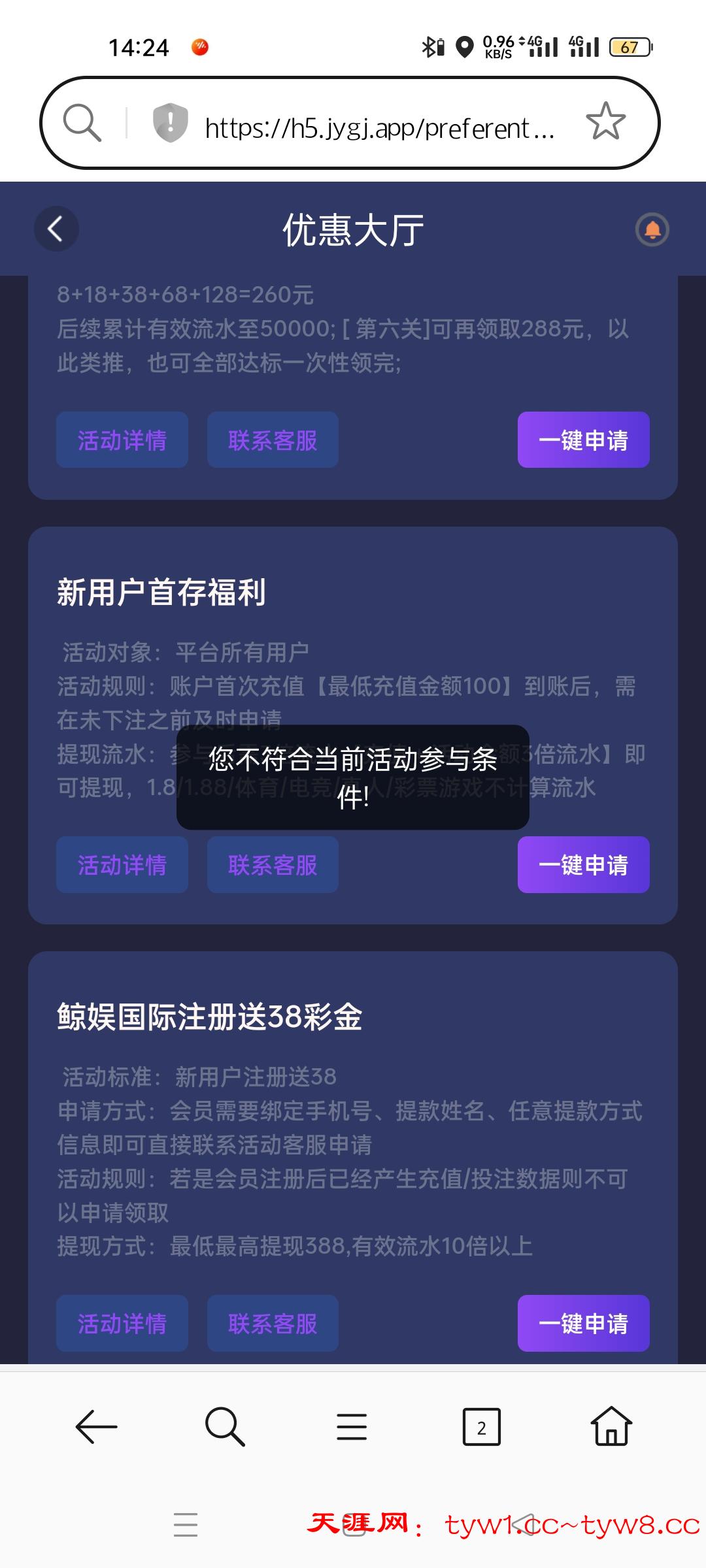706x1568 pixels.
Task: Tap 联系客服 under 鲸娱国际注册送38彩金
Action: (273, 1323)
